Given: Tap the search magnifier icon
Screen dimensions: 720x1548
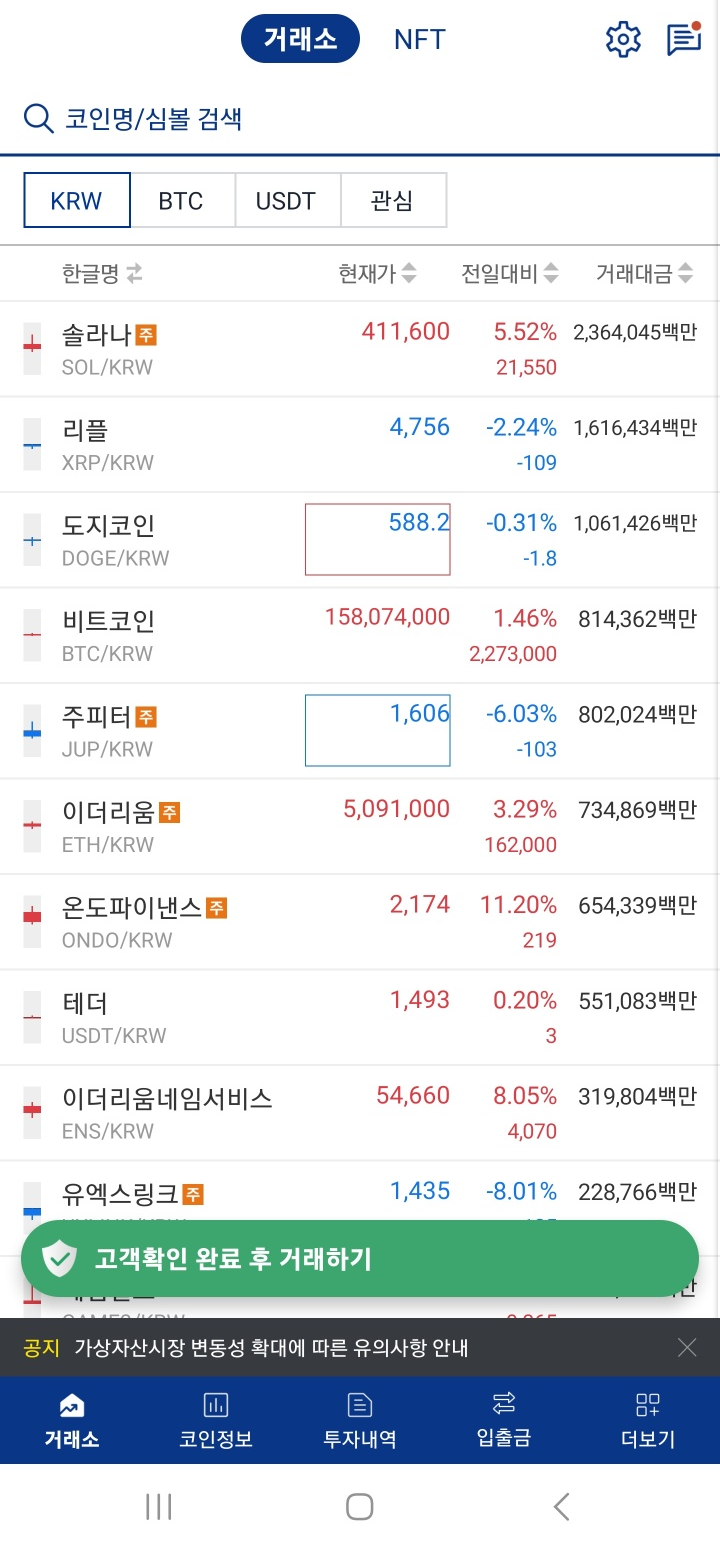Looking at the screenshot, I should [37, 118].
